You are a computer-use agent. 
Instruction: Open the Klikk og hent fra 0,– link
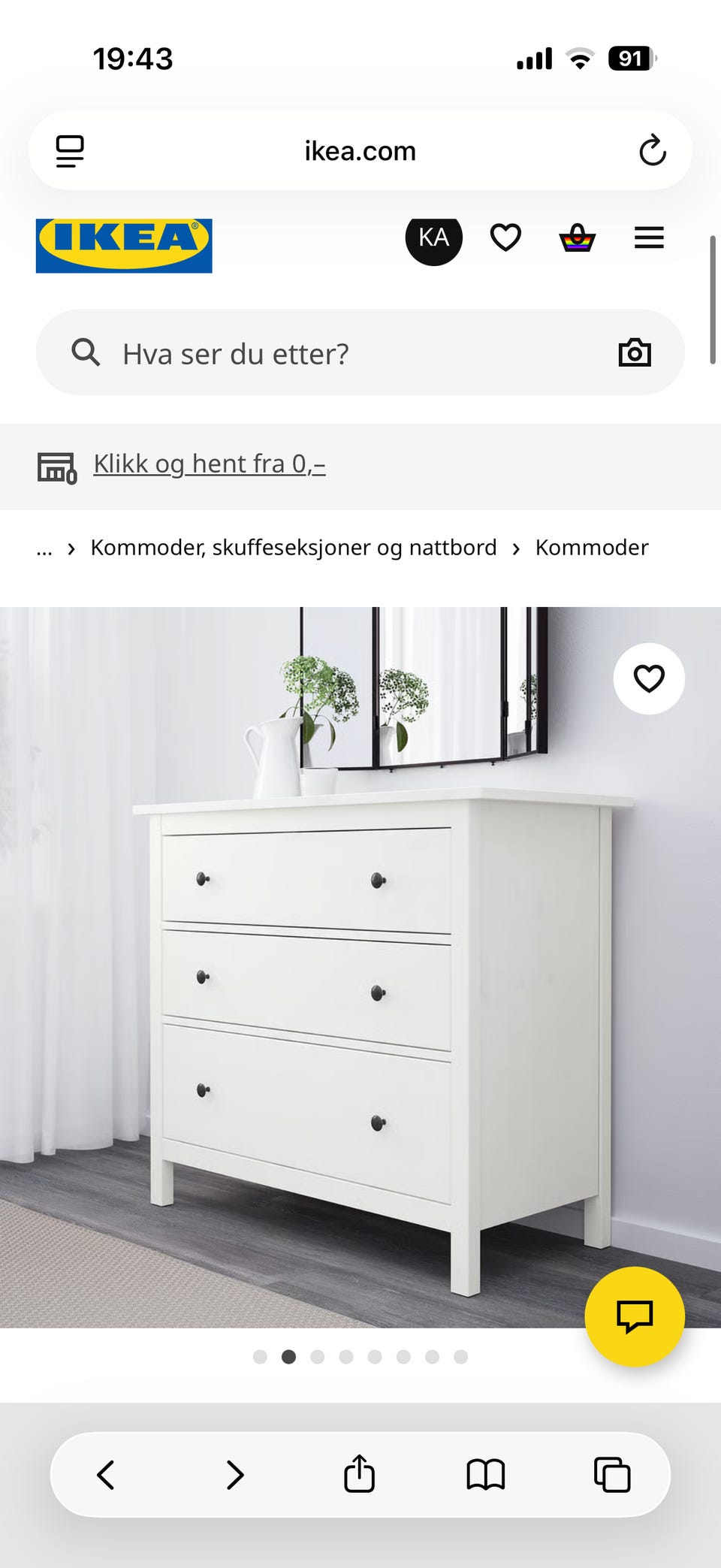pyautogui.click(x=210, y=464)
